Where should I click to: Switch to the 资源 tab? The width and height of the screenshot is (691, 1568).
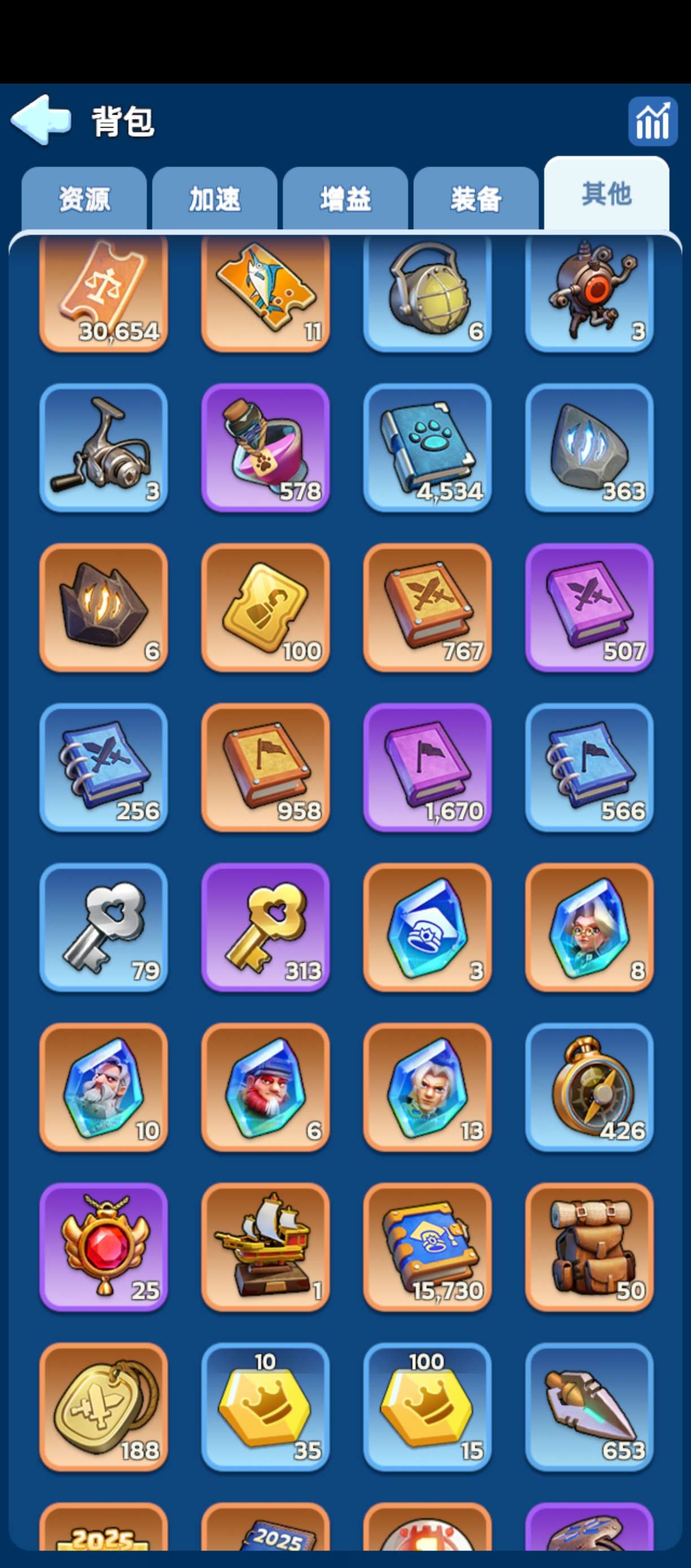click(84, 199)
